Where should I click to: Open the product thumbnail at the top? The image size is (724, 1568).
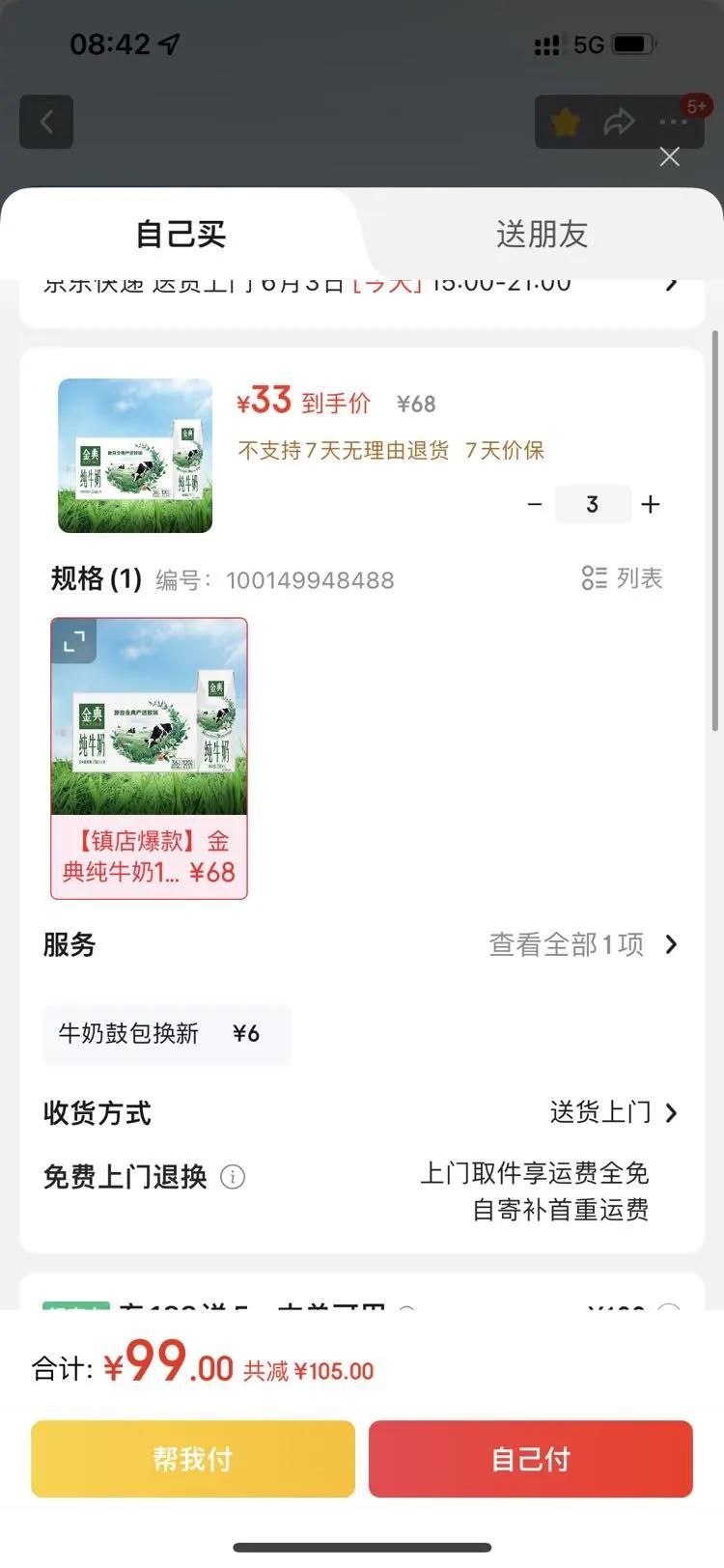pyautogui.click(x=135, y=456)
